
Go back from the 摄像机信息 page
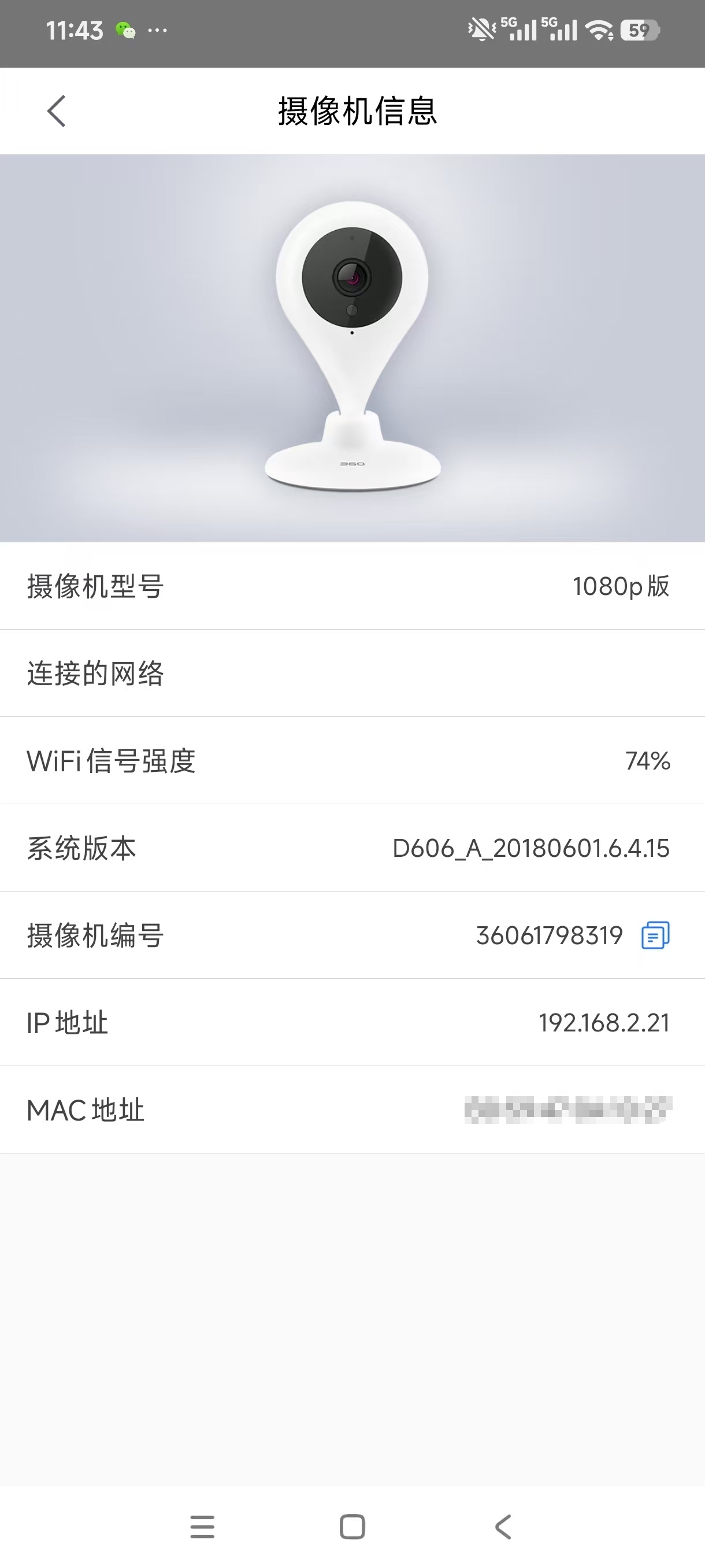click(56, 111)
